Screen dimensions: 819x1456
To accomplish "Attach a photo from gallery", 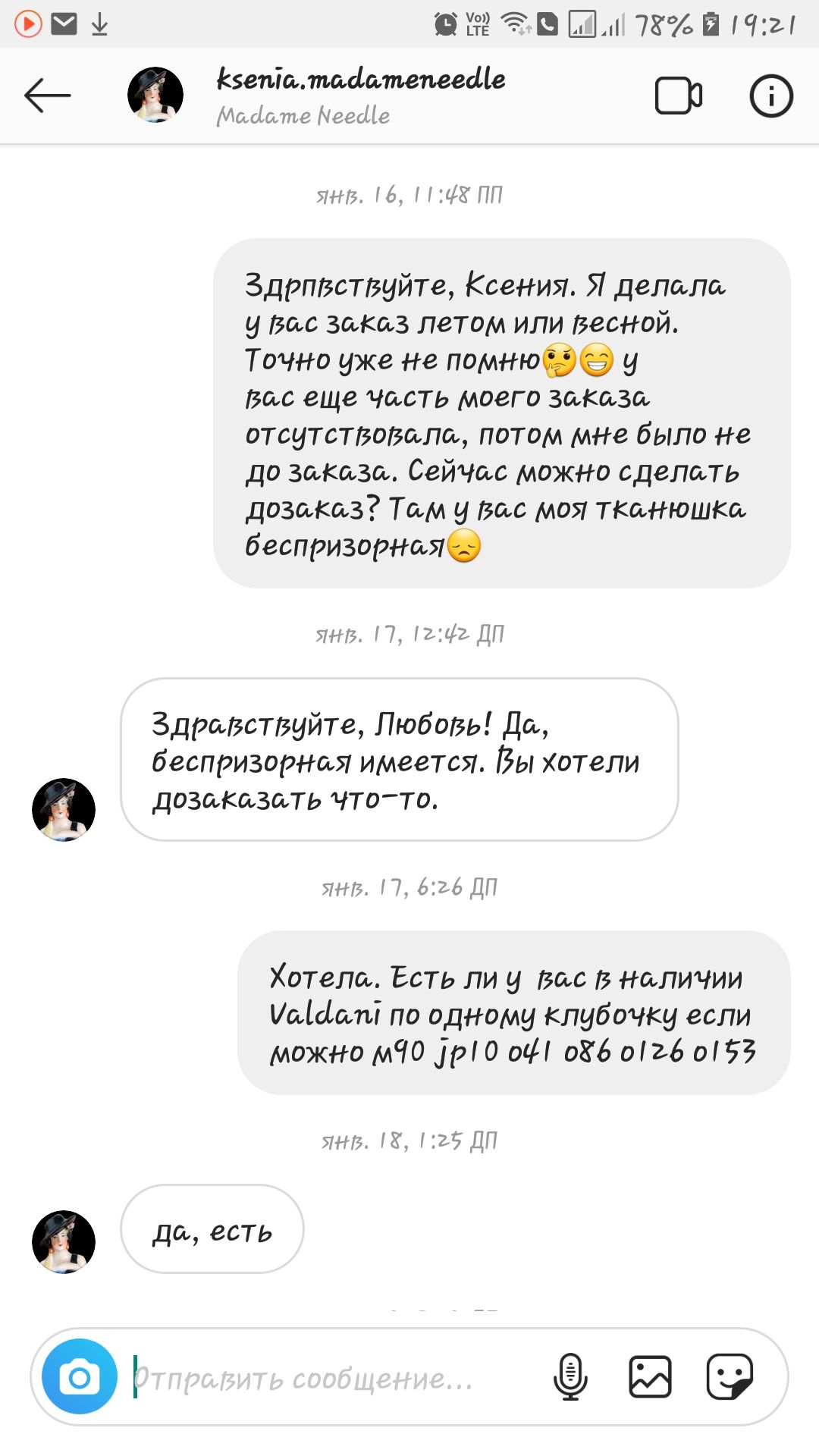I will click(650, 1376).
